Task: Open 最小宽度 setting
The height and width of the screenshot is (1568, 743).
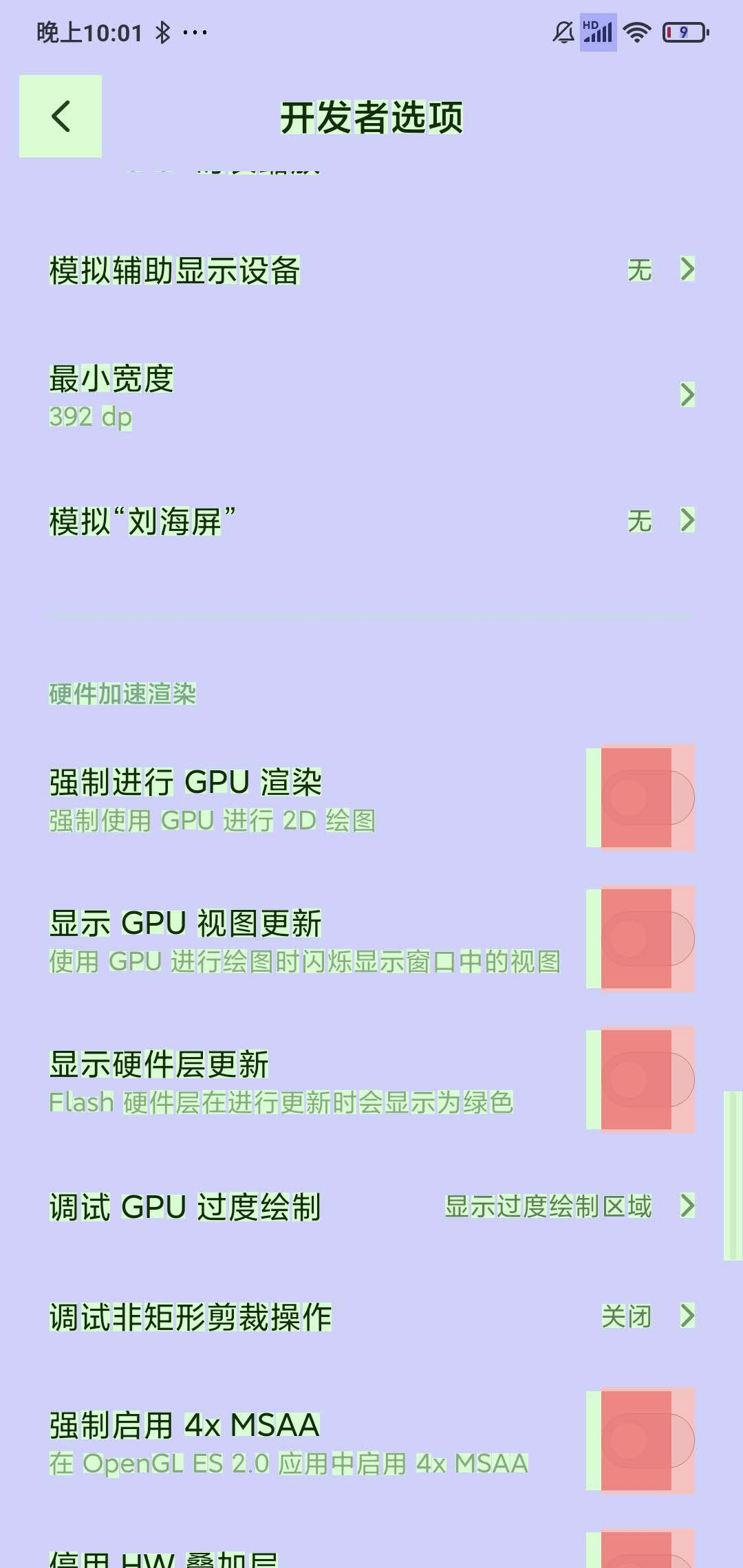Action: coord(371,395)
